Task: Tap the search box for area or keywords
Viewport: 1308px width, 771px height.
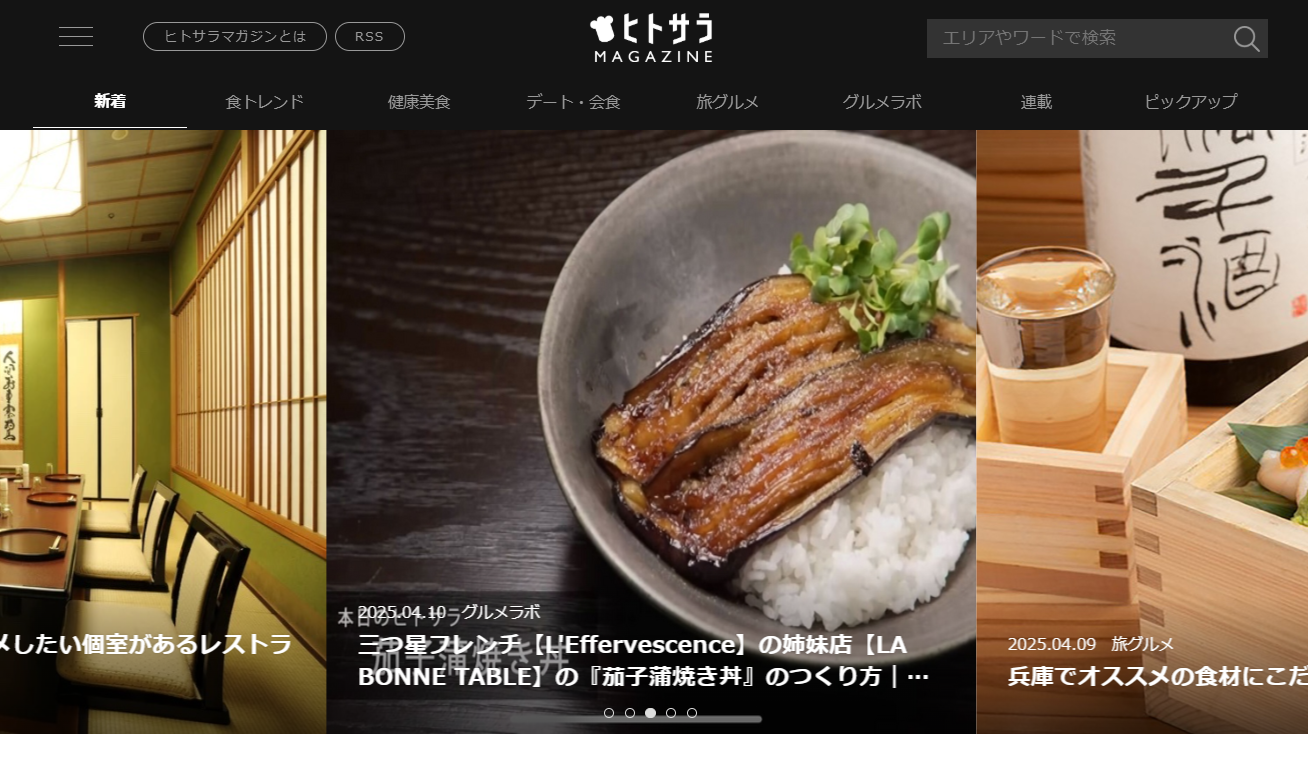Action: coord(1076,38)
